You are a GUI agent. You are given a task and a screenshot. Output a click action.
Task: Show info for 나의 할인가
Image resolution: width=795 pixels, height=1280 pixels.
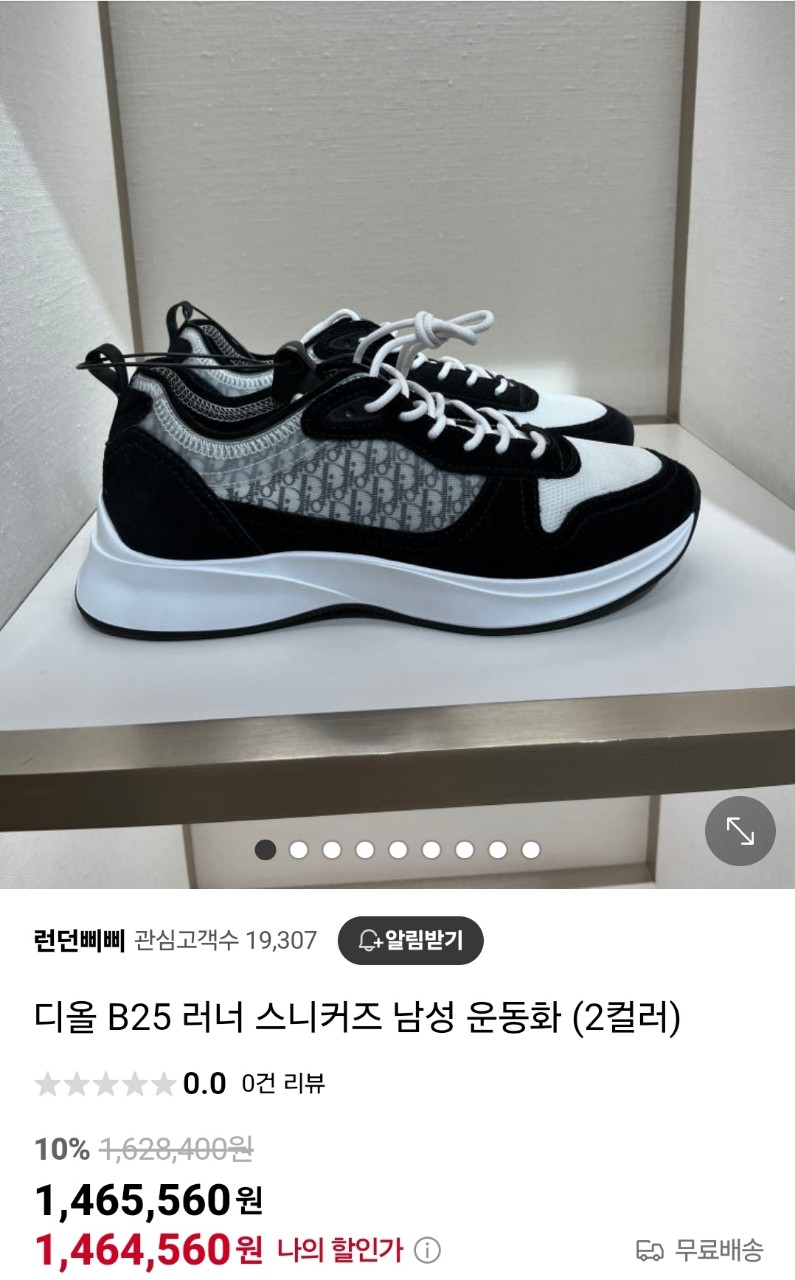click(x=427, y=1249)
